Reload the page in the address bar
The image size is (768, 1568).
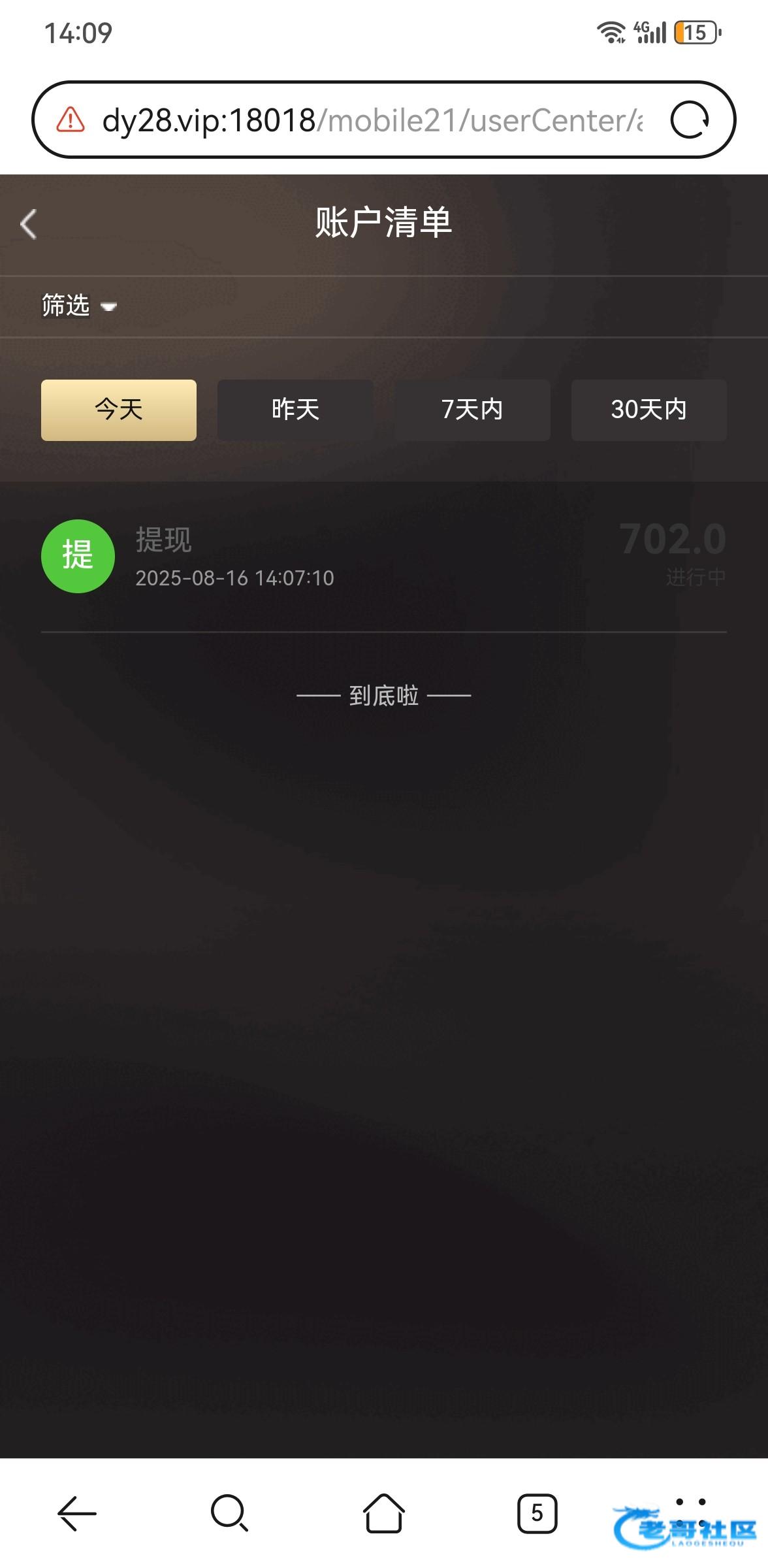(x=690, y=120)
